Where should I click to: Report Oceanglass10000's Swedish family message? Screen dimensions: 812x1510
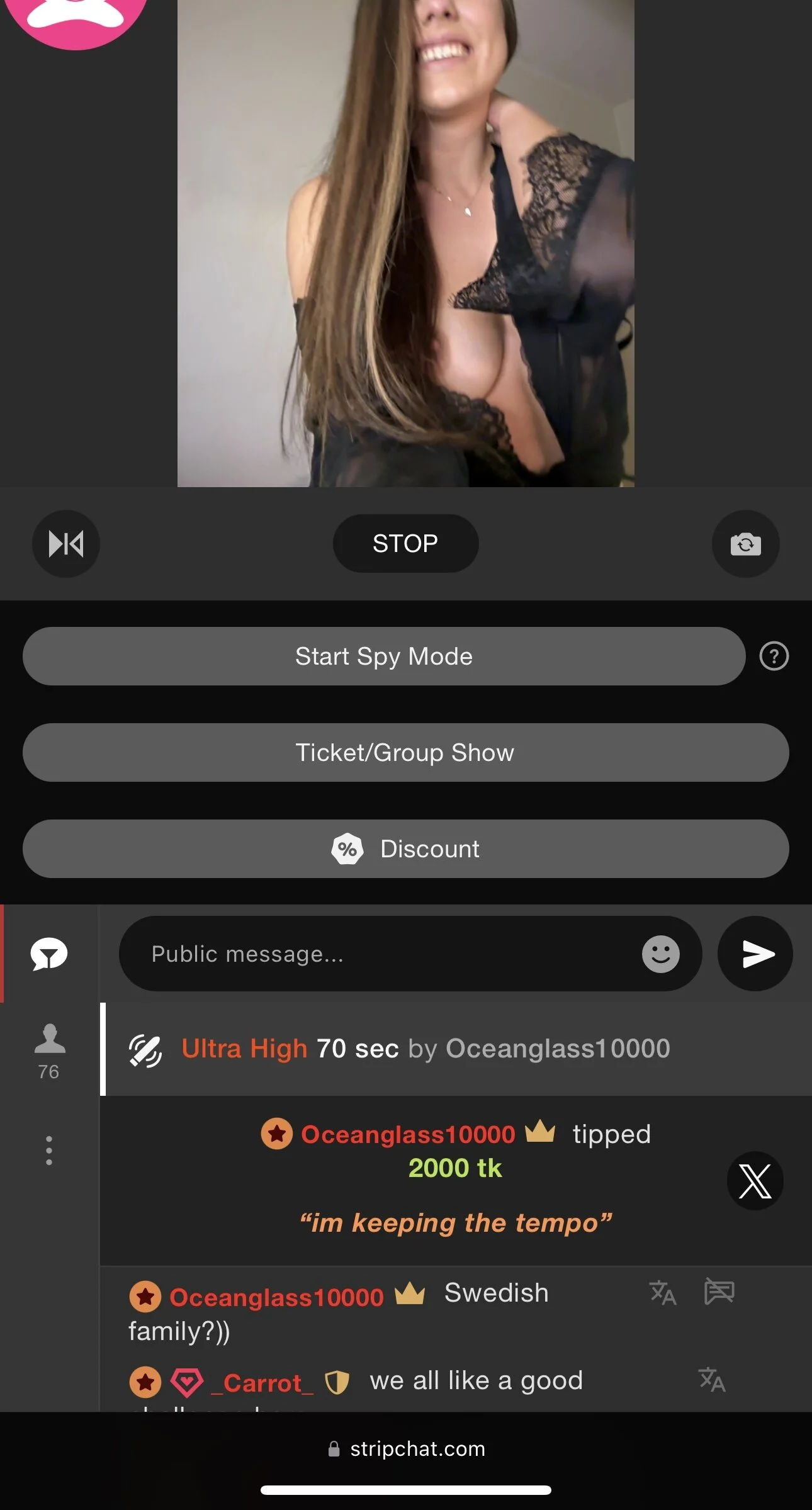coord(719,1292)
